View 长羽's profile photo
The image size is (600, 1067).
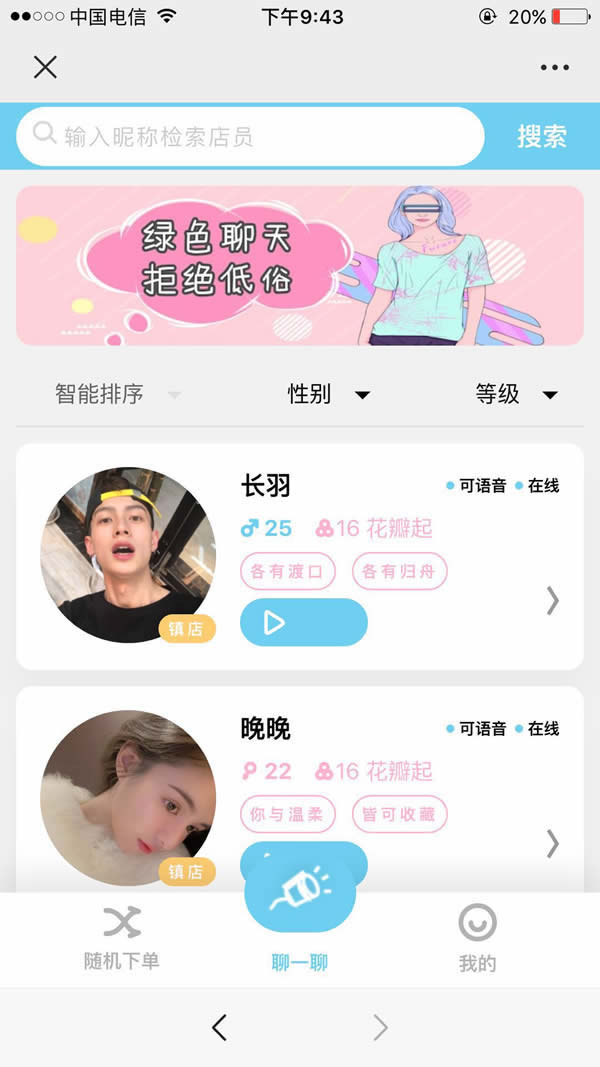pos(127,555)
